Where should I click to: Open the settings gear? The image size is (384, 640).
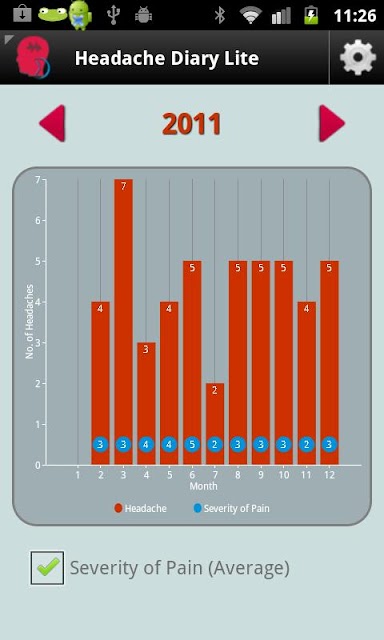point(357,58)
